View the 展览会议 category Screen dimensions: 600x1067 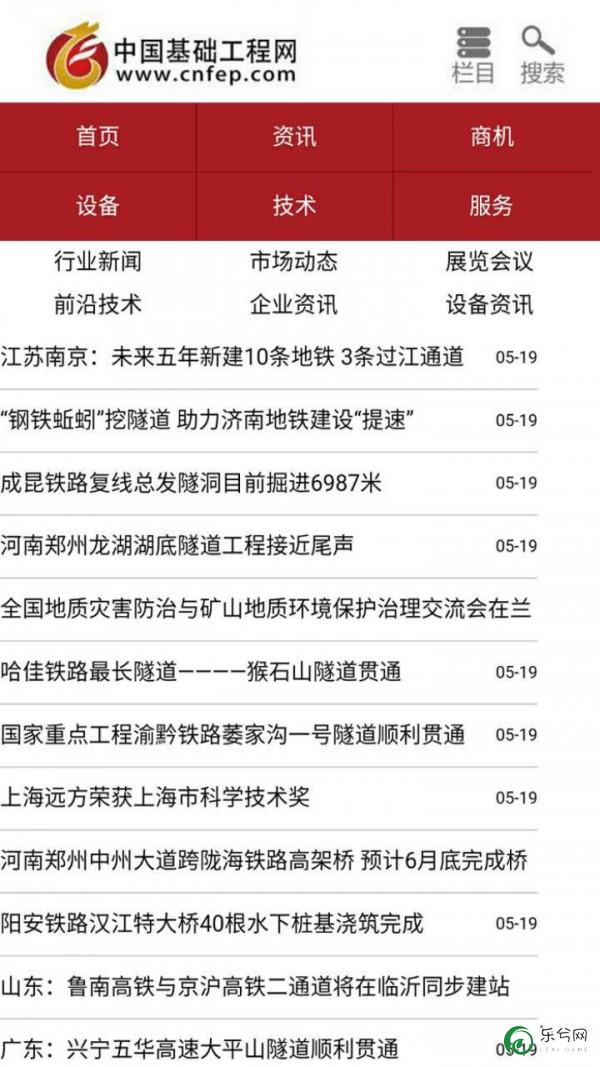coord(490,261)
